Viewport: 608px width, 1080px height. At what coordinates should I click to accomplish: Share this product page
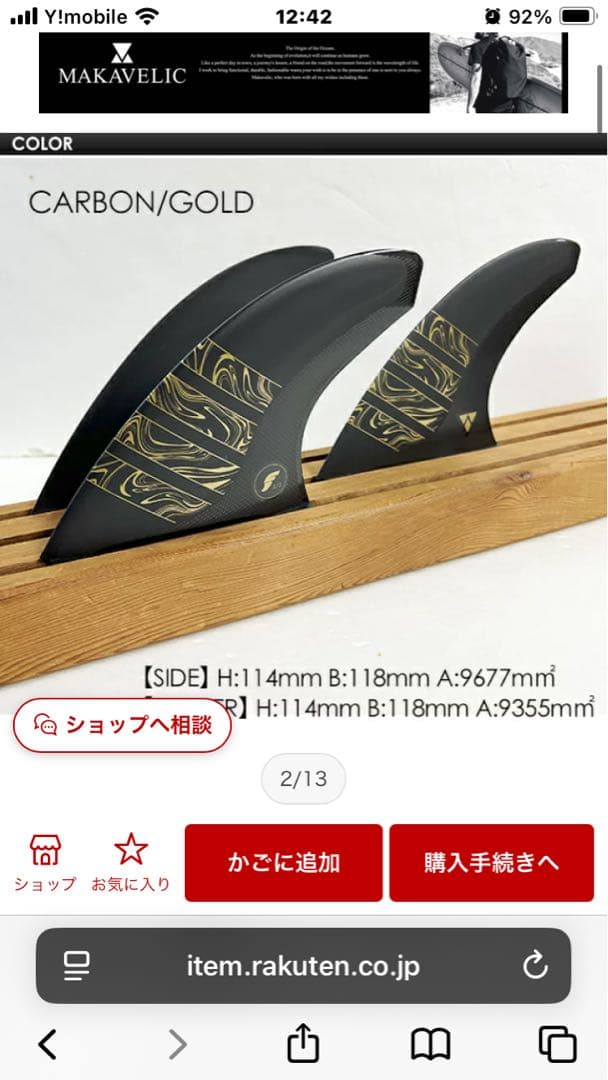(x=302, y=1045)
